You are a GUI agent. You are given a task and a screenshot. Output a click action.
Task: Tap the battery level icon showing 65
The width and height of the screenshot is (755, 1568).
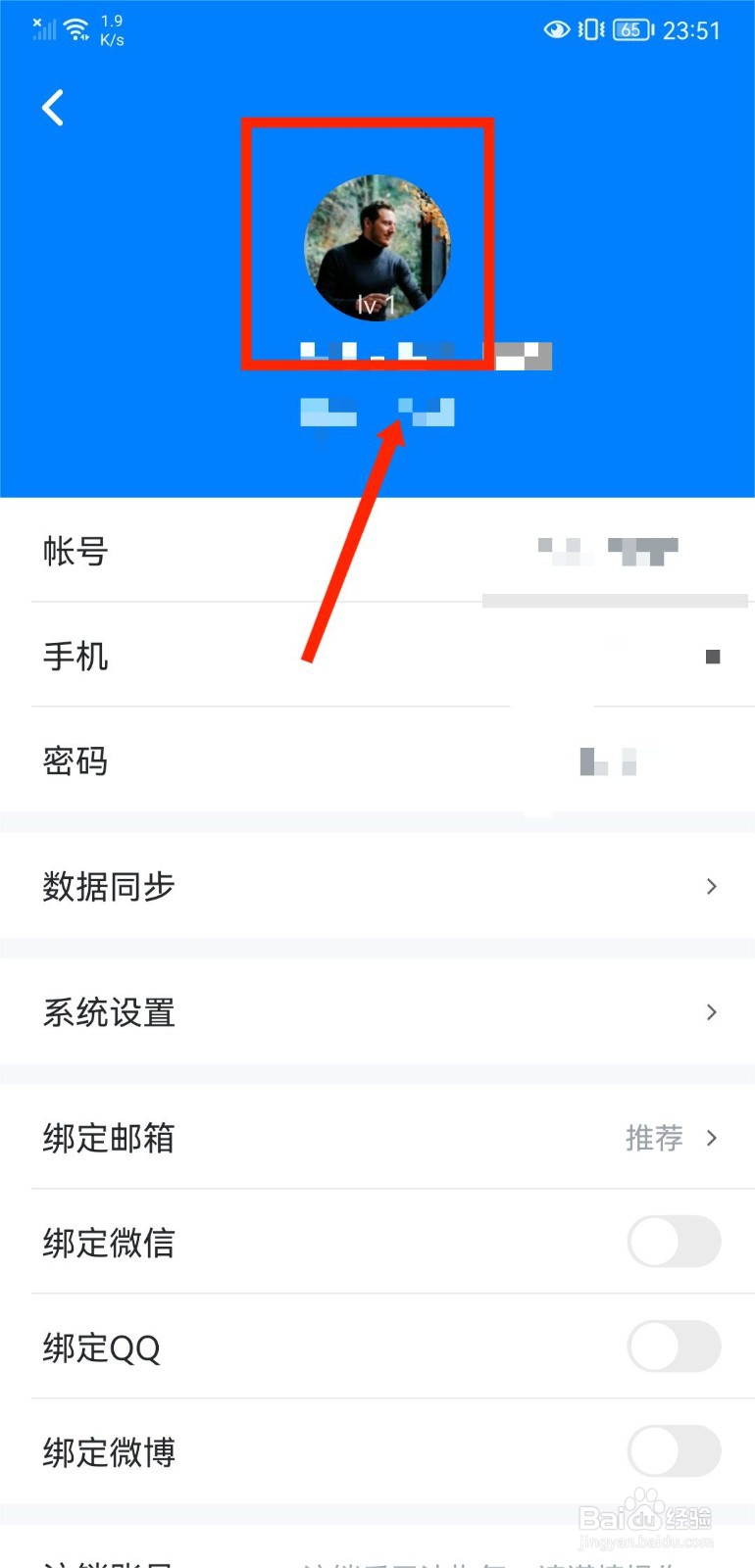pos(632,29)
